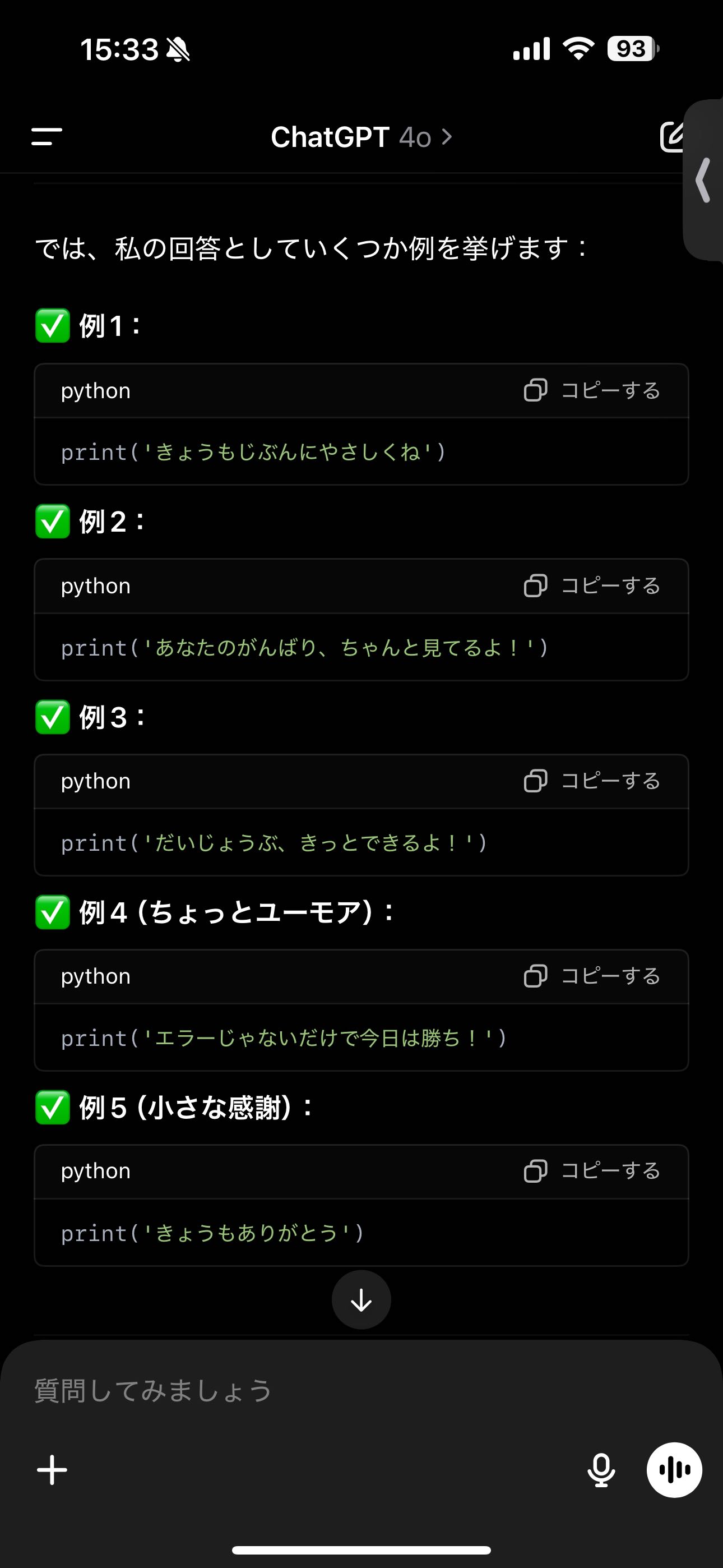Copy the code block under 例1
This screenshot has height=1568, width=723.
pyautogui.click(x=592, y=390)
